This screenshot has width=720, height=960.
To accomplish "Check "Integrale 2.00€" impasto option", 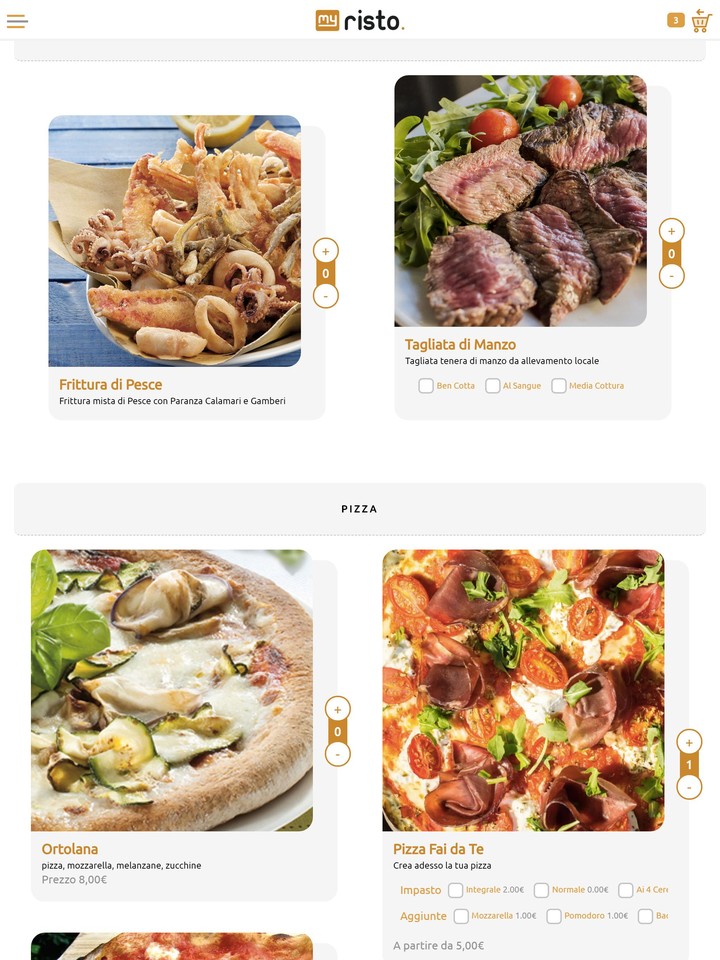I will 455,889.
